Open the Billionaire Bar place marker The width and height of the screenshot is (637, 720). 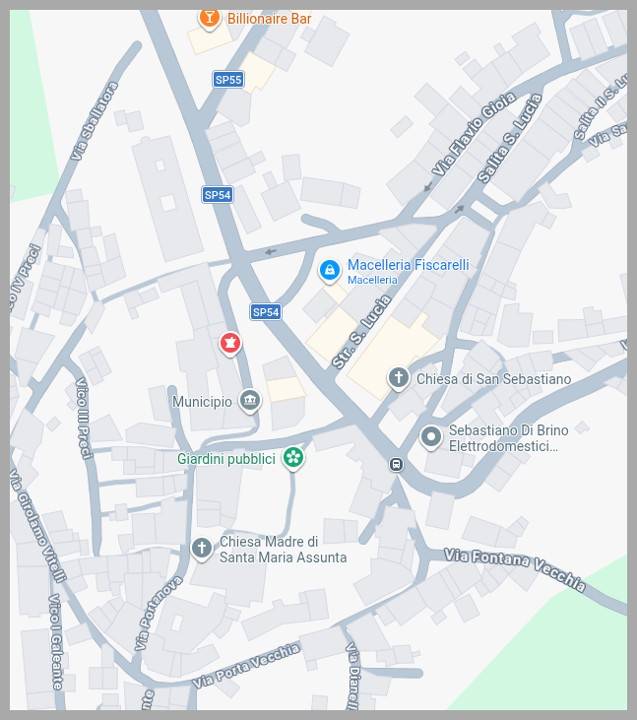point(209,17)
